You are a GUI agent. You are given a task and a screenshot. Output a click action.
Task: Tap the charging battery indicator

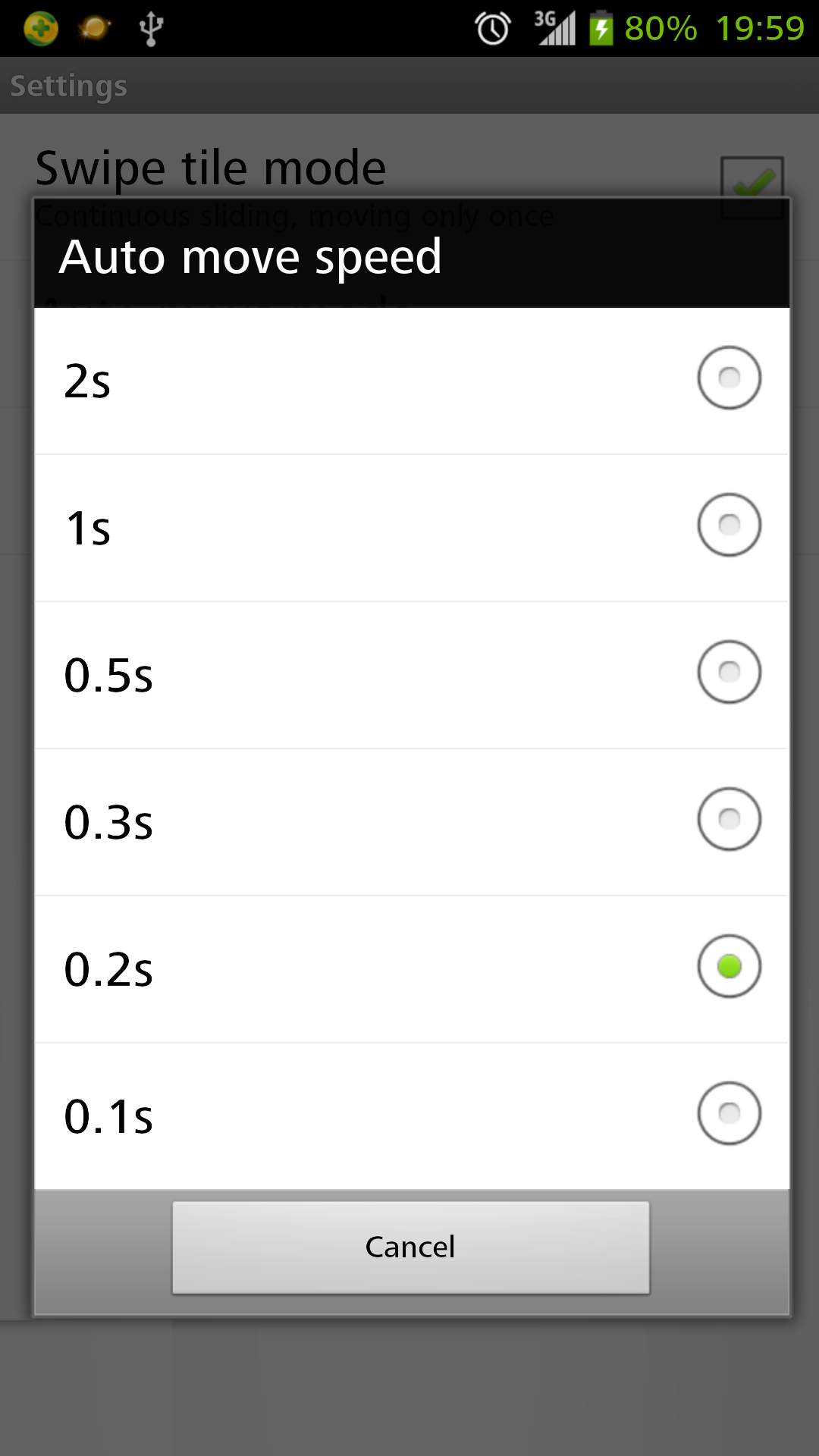(601, 27)
